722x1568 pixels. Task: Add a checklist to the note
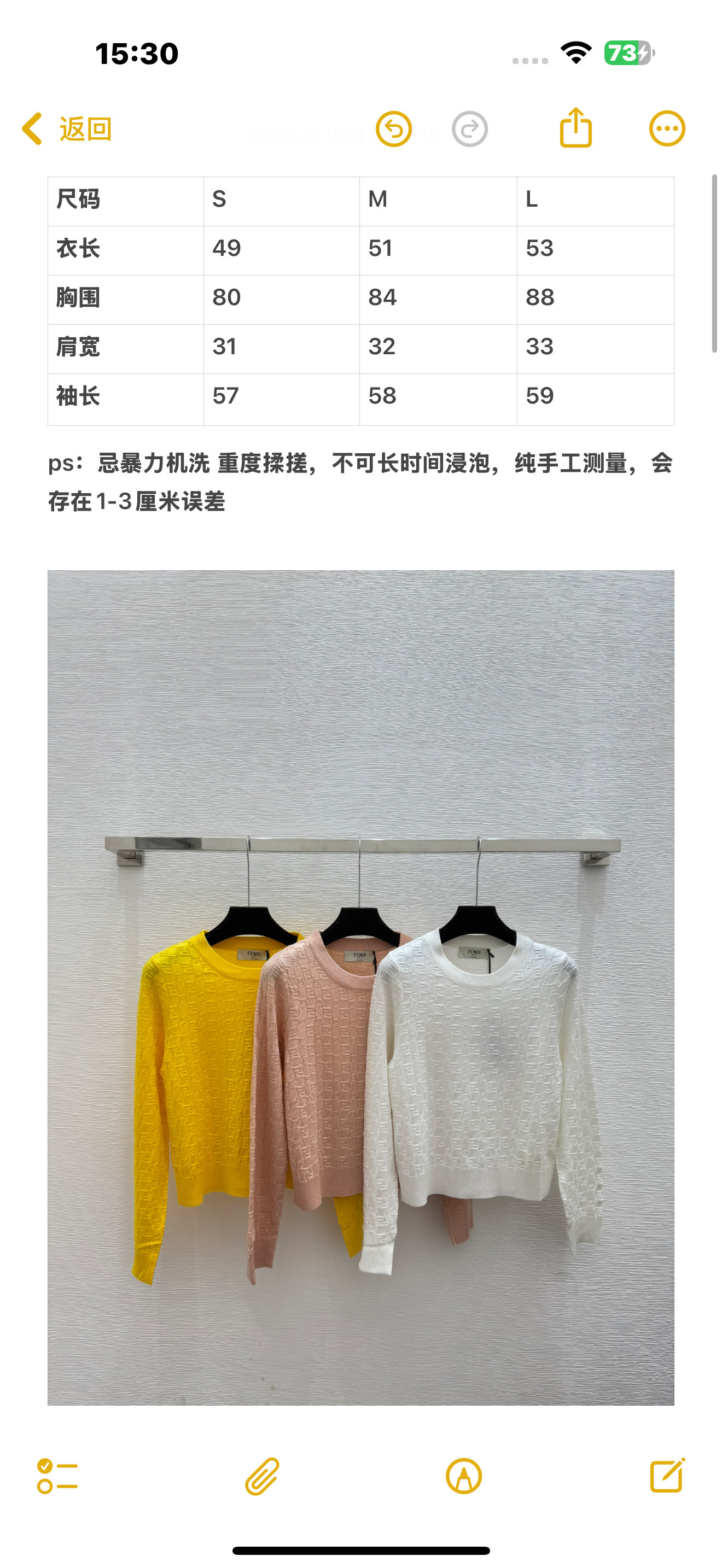coord(57,1476)
